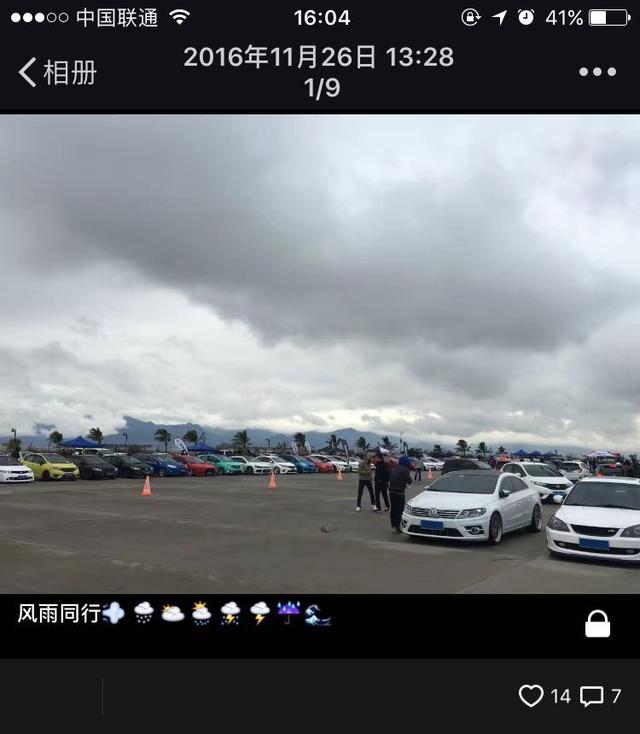Viewport: 640px width, 734px height.
Task: Like this photo post
Action: (532, 696)
